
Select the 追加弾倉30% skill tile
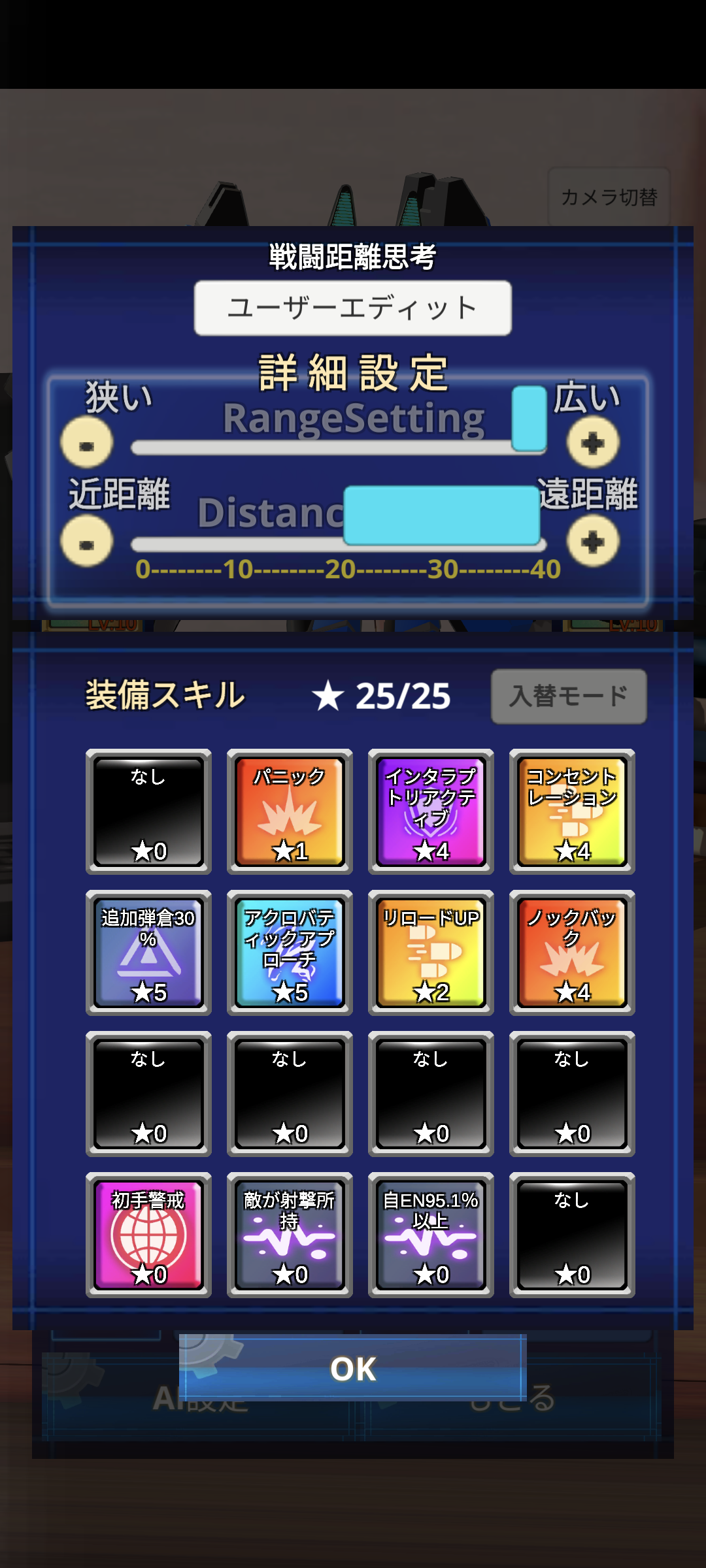[x=148, y=953]
